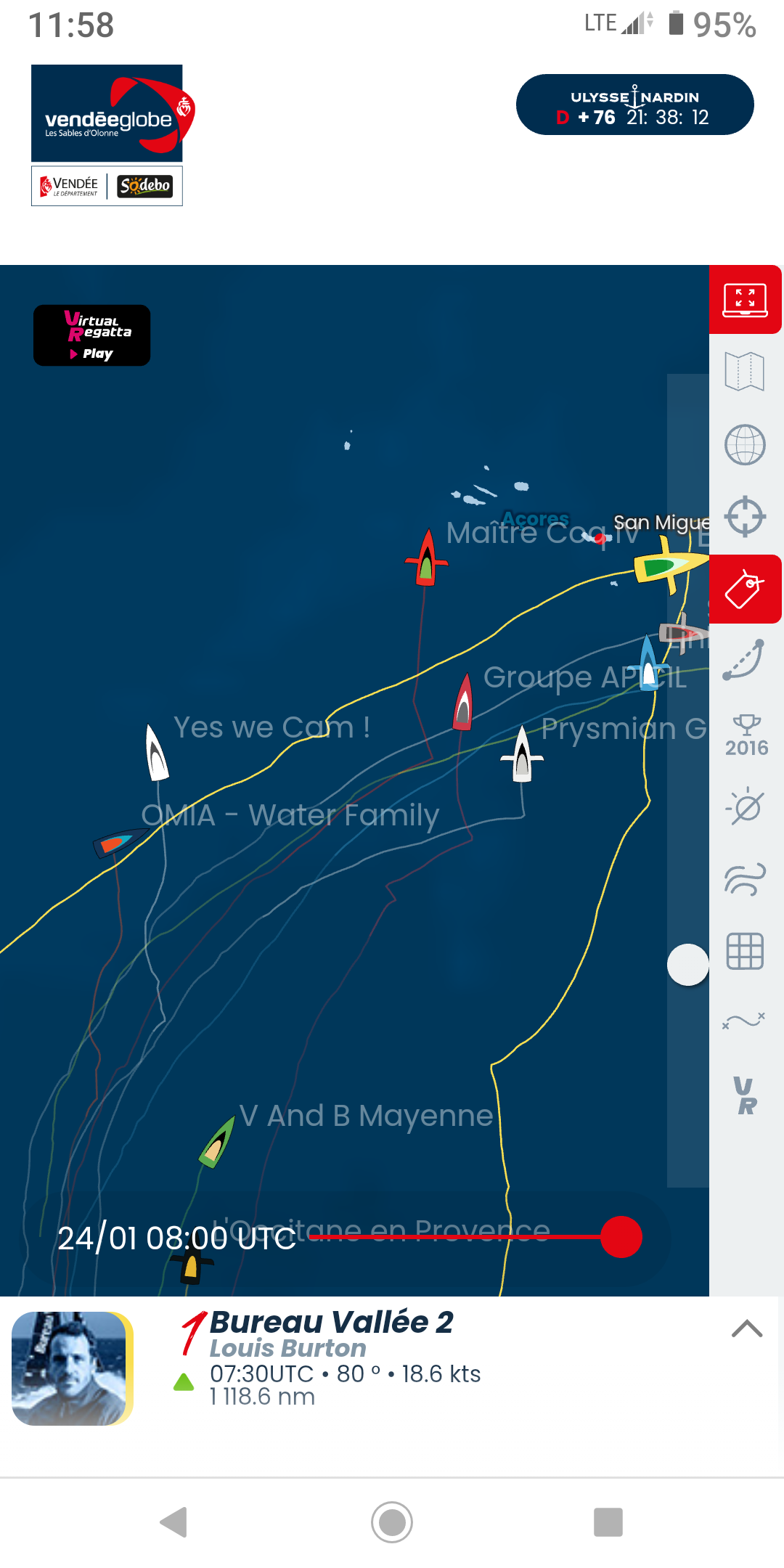The height and width of the screenshot is (1568, 784).
Task: Toggle the route track line icon
Action: (x=745, y=660)
